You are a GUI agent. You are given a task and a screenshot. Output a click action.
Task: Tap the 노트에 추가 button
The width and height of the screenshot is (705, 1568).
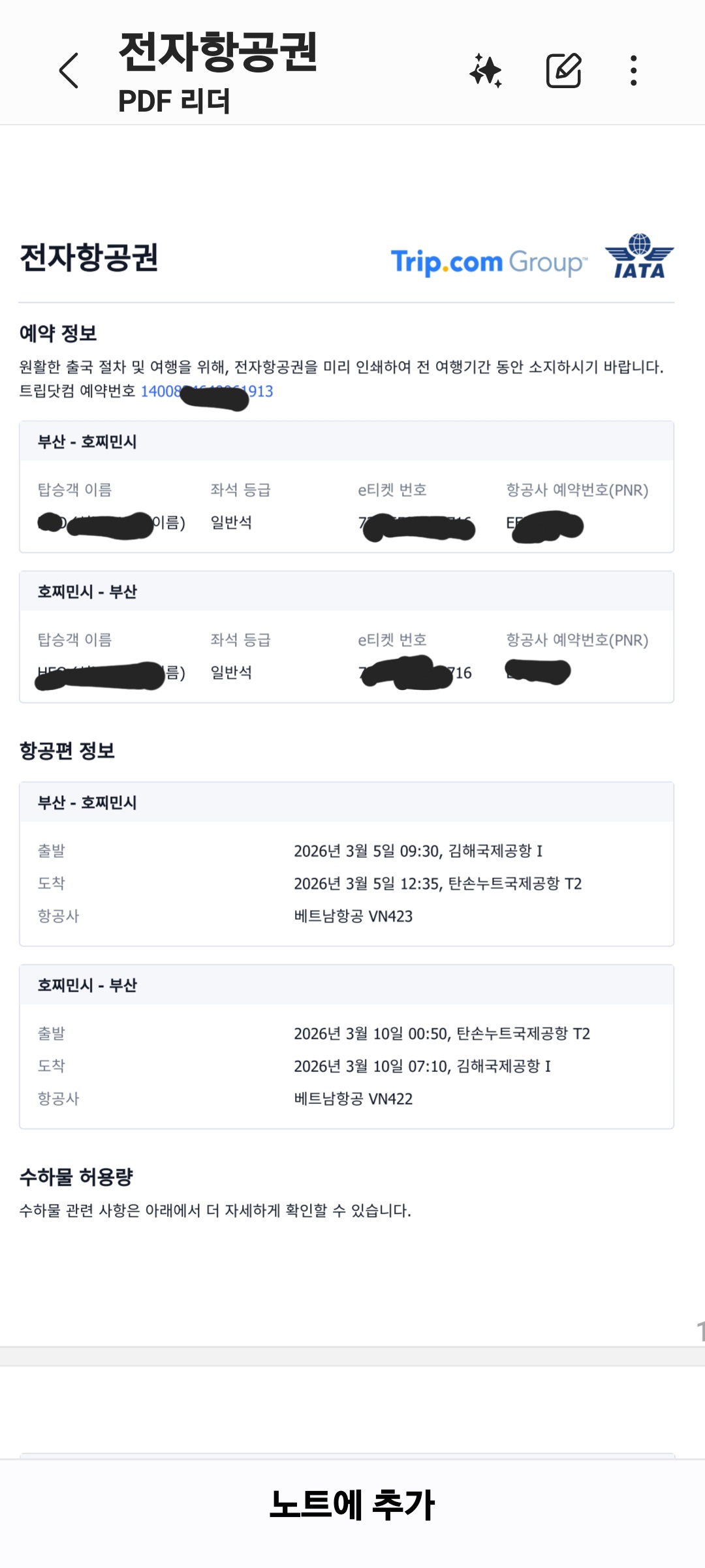[x=352, y=1505]
